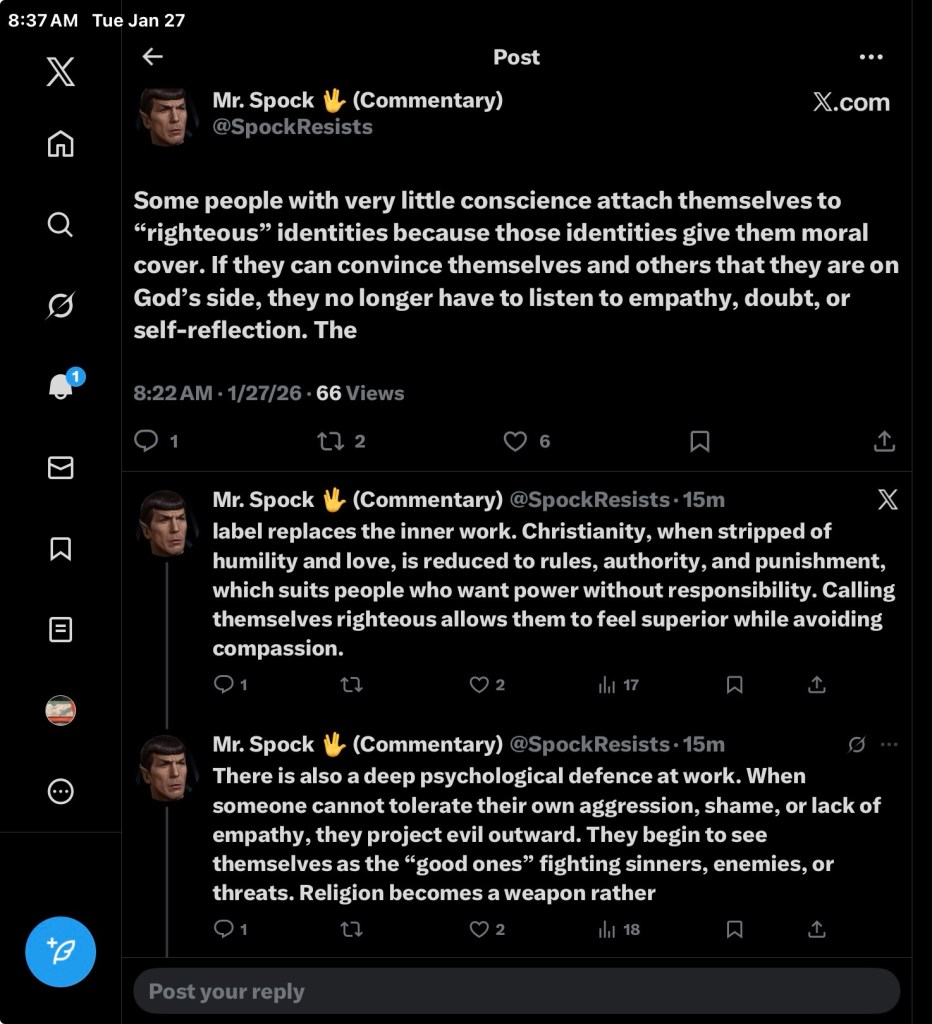This screenshot has width=932, height=1024.
Task: Open the post's overflow menu
Action: tap(871, 57)
